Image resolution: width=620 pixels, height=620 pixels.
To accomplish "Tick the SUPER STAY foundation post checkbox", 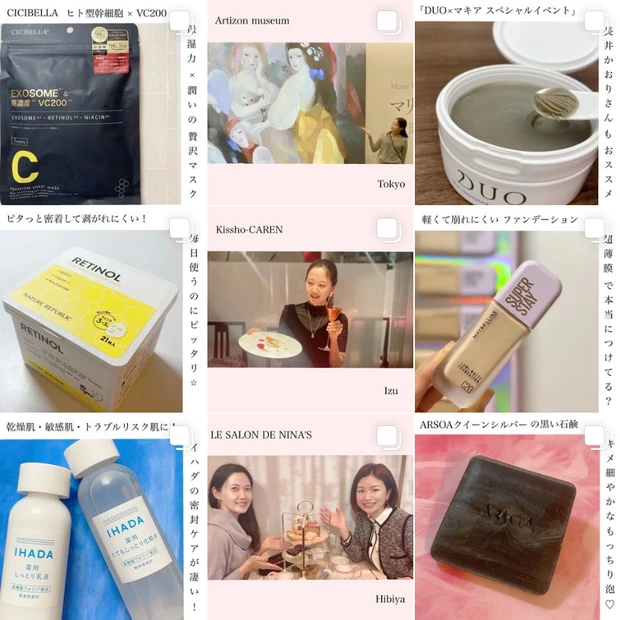I will 594,229.
